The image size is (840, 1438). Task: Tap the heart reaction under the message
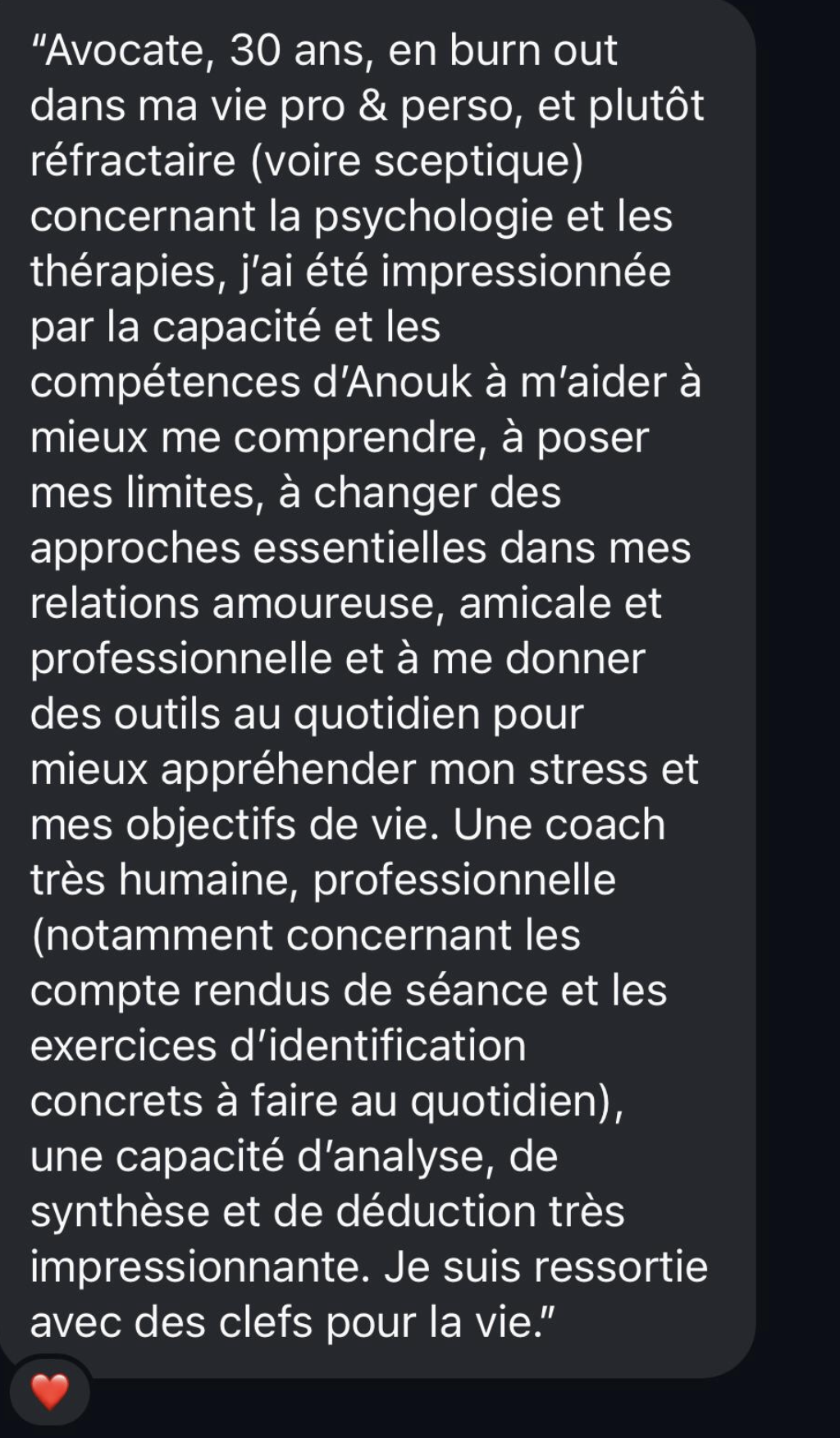(49, 1391)
